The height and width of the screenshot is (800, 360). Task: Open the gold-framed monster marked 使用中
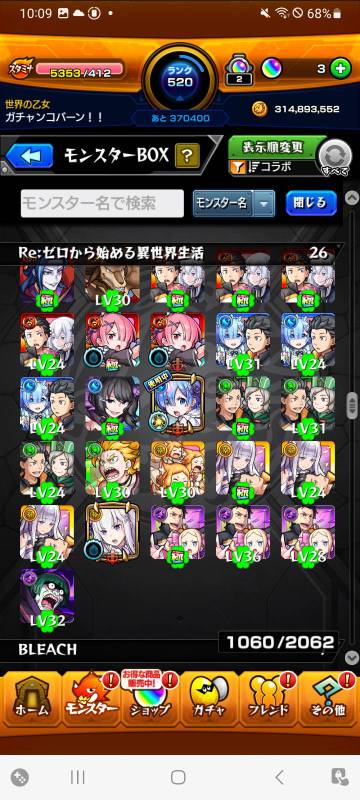(x=177, y=405)
